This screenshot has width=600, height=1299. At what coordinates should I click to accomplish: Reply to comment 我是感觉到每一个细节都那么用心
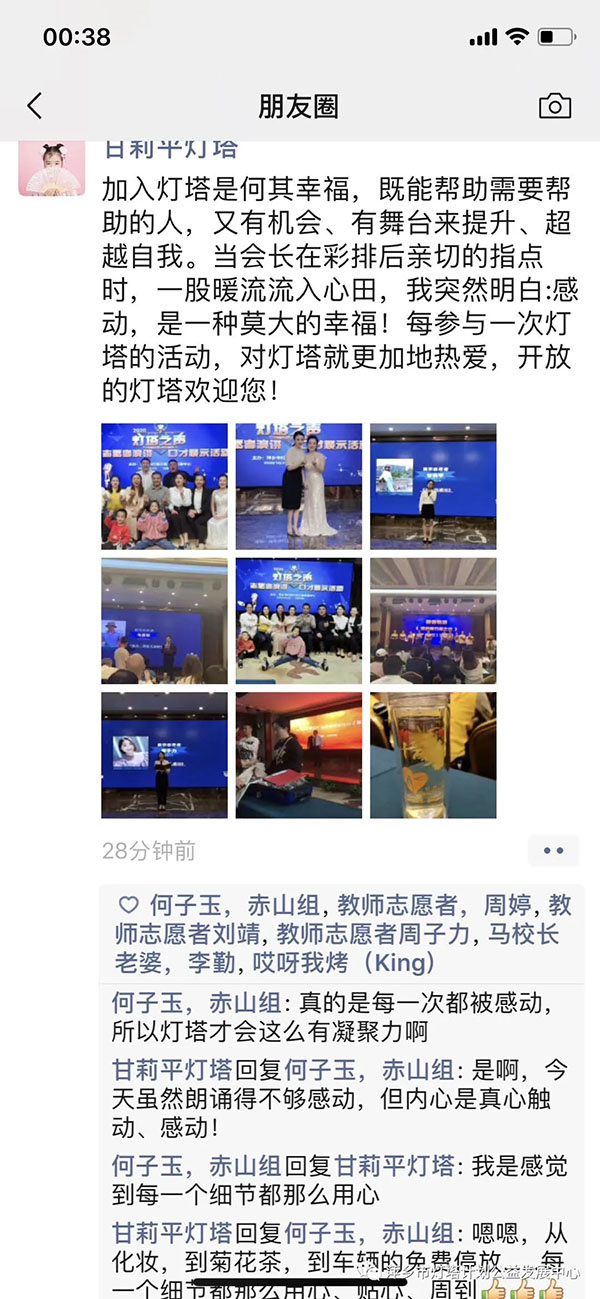click(x=330, y=1180)
